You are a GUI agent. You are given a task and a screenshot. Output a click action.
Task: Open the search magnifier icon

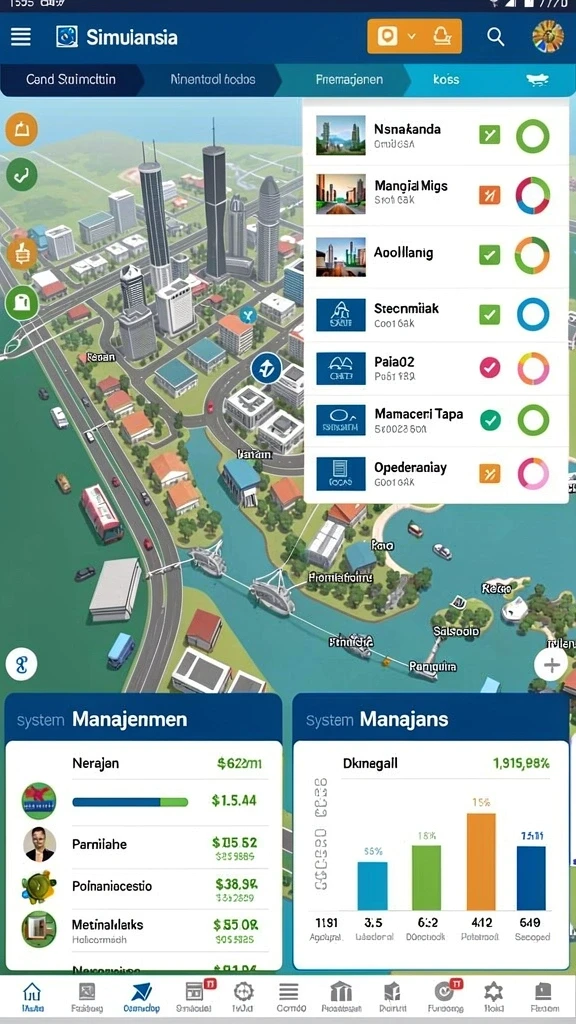coord(496,37)
